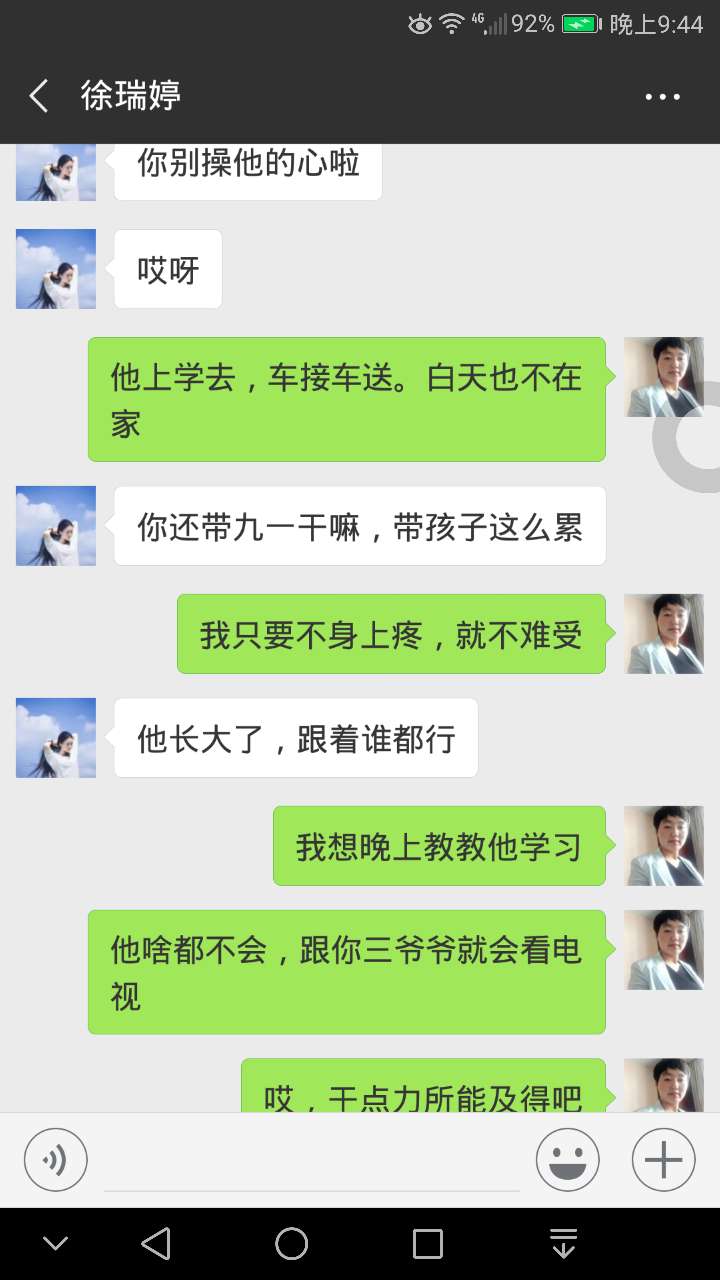Image resolution: width=720 pixels, height=1280 pixels.
Task: Tap the navigation back triangle
Action: 156,1244
